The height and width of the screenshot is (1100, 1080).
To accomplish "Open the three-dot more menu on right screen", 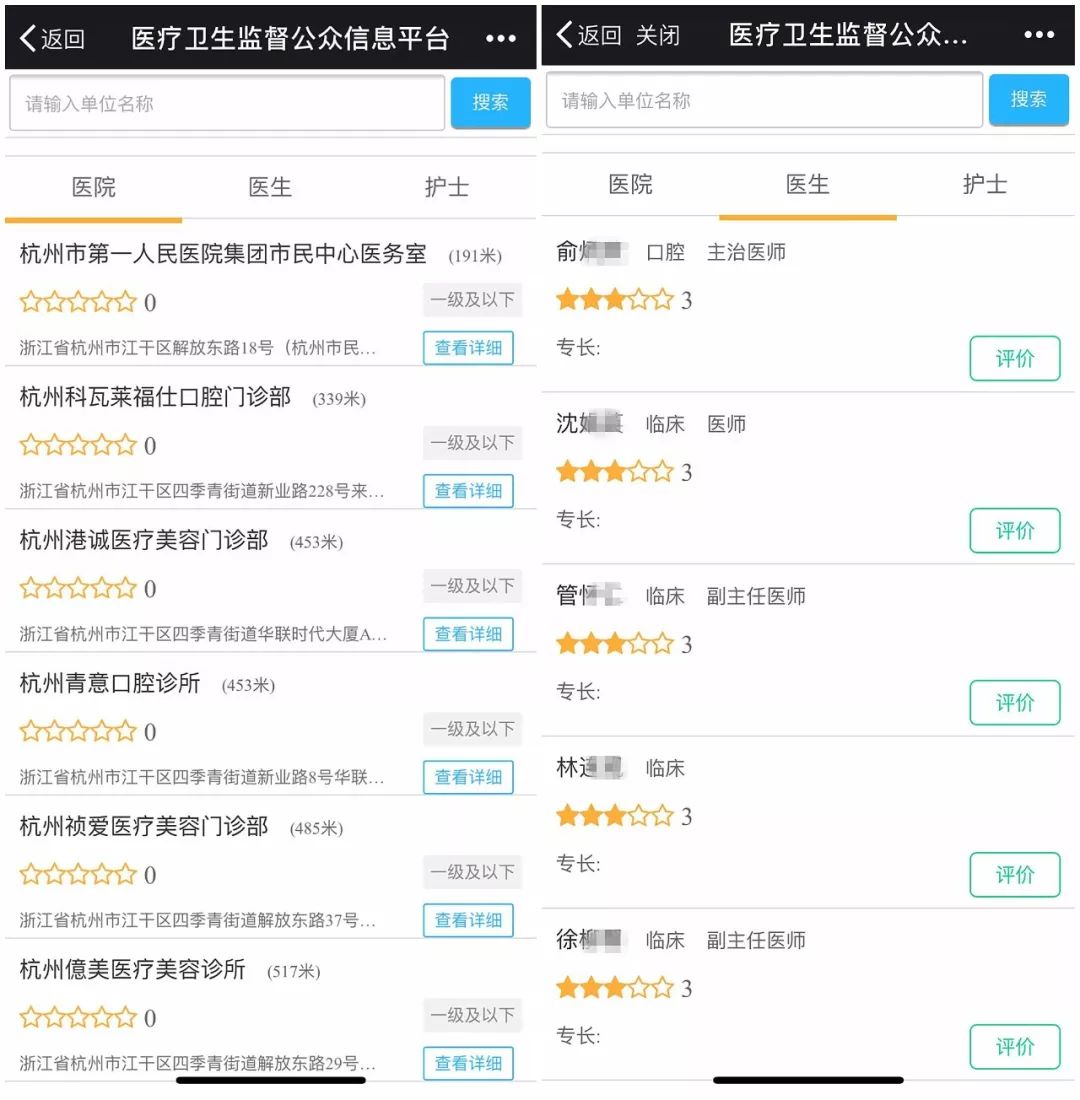I will point(1037,36).
